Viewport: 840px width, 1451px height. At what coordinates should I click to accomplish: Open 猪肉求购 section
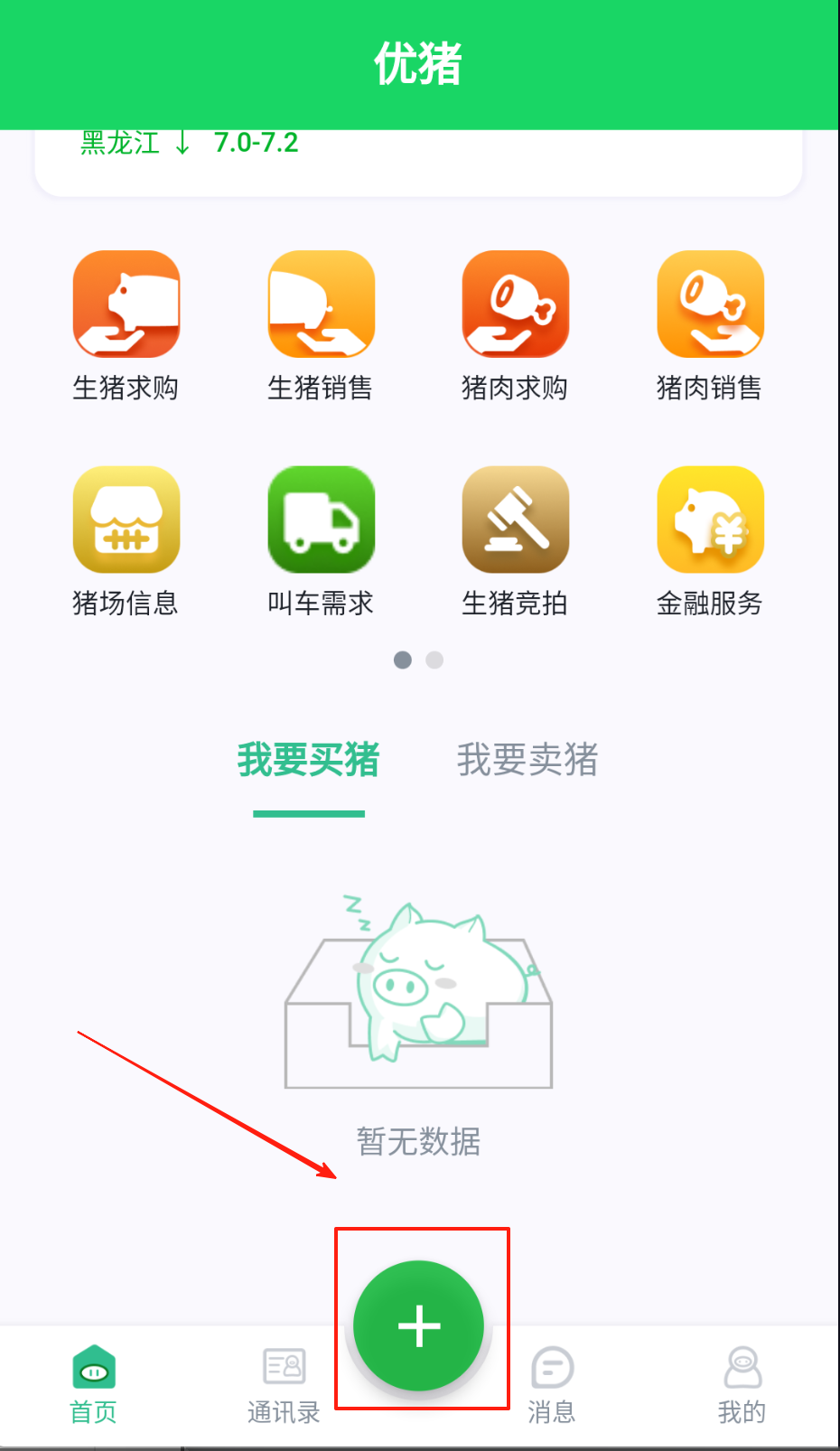tap(515, 326)
